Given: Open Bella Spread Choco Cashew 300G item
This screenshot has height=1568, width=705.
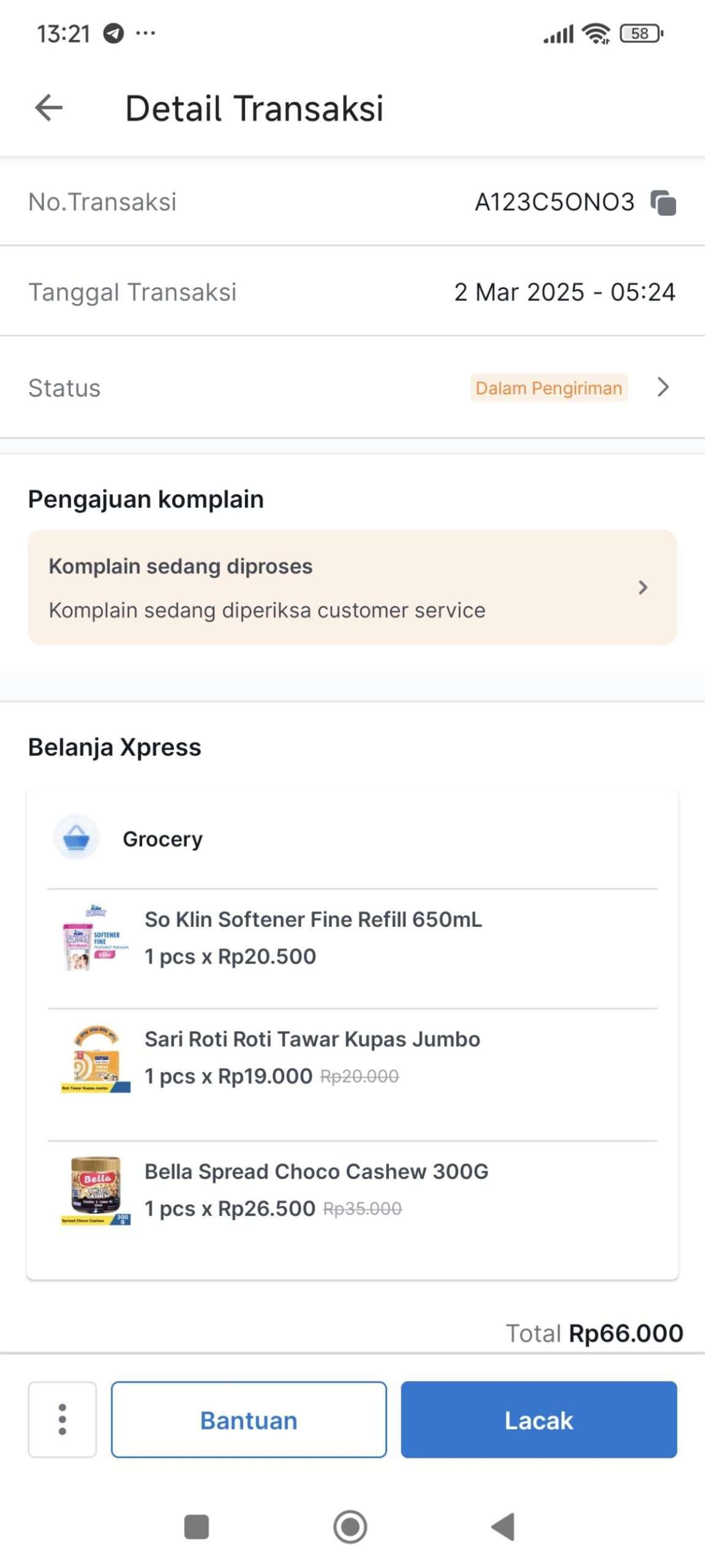Looking at the screenshot, I should point(352,1190).
